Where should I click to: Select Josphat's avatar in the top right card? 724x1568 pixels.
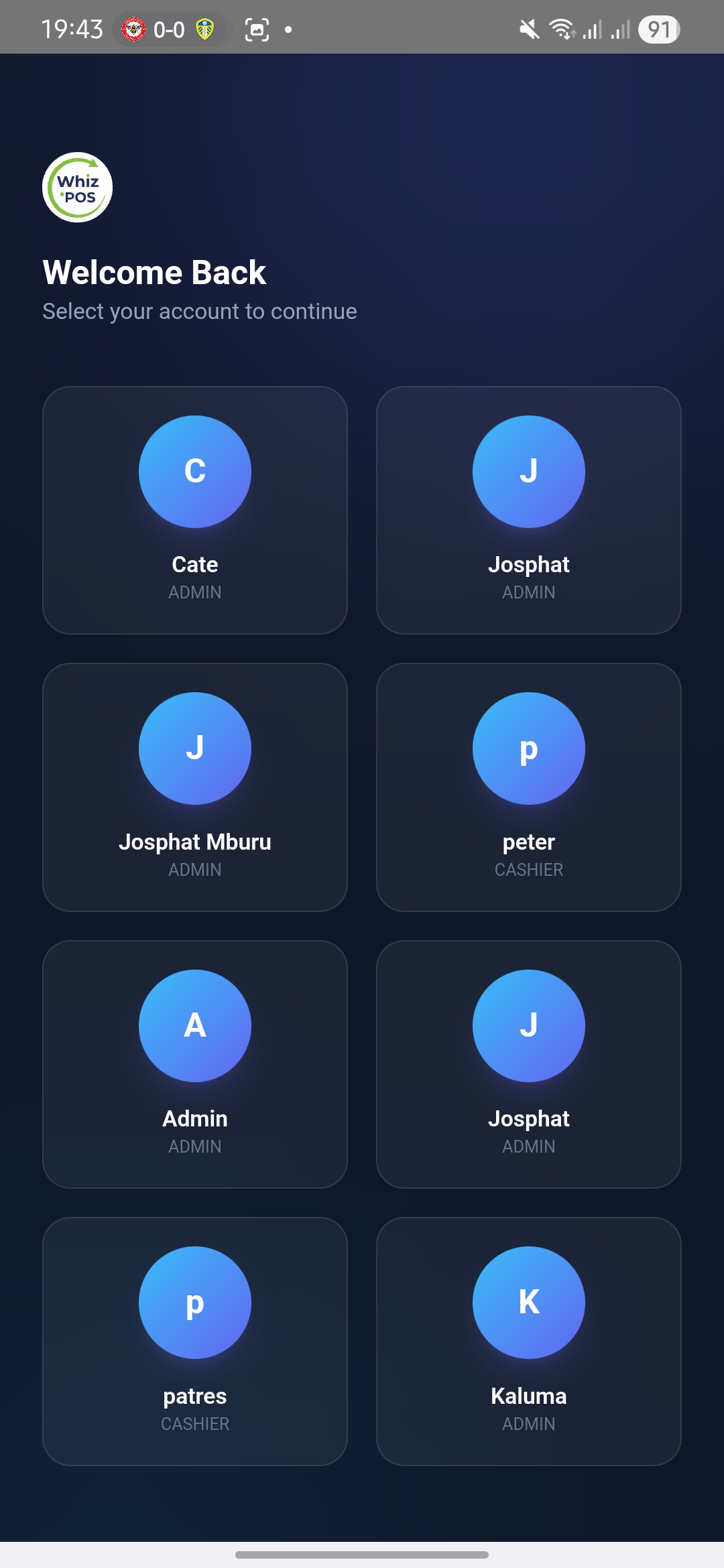[529, 472]
